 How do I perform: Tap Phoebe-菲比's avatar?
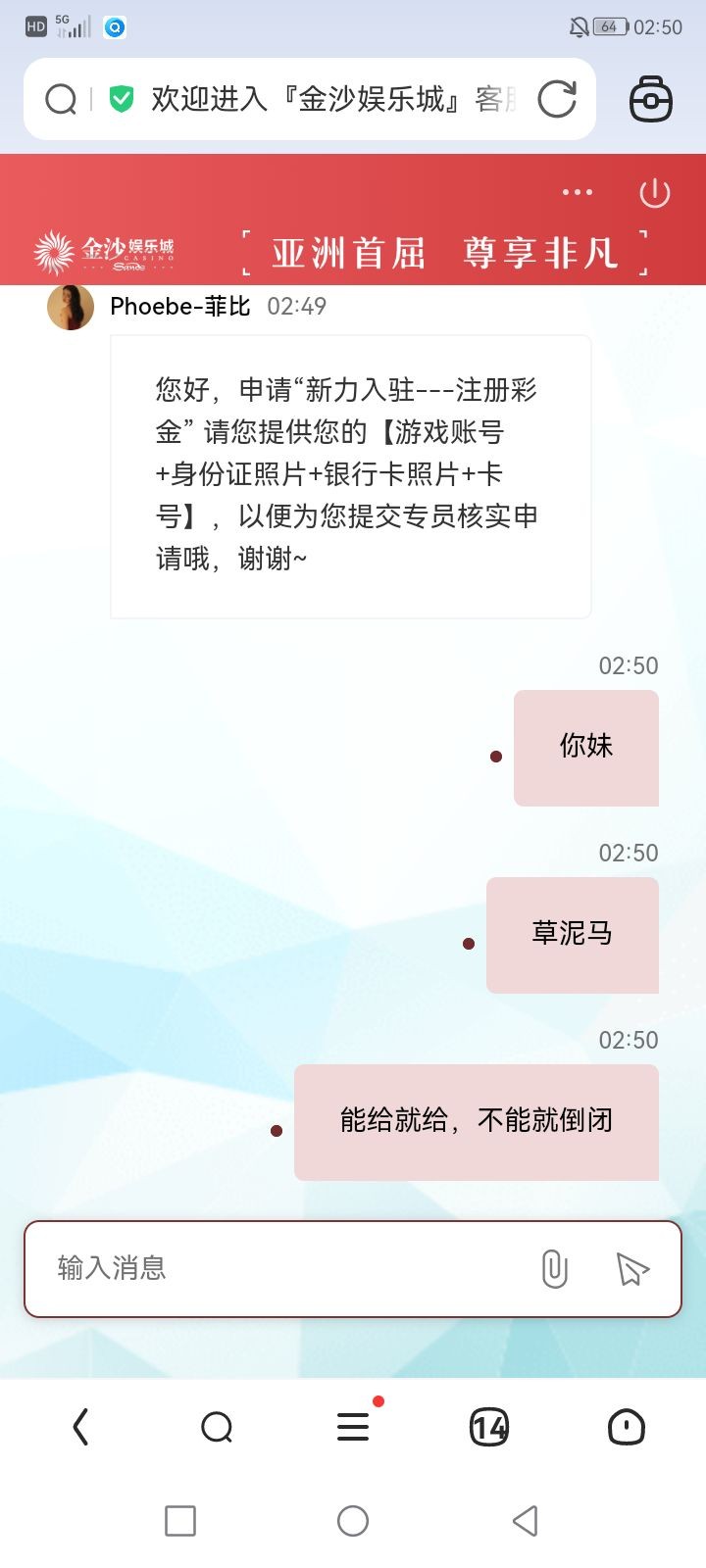pyautogui.click(x=71, y=307)
